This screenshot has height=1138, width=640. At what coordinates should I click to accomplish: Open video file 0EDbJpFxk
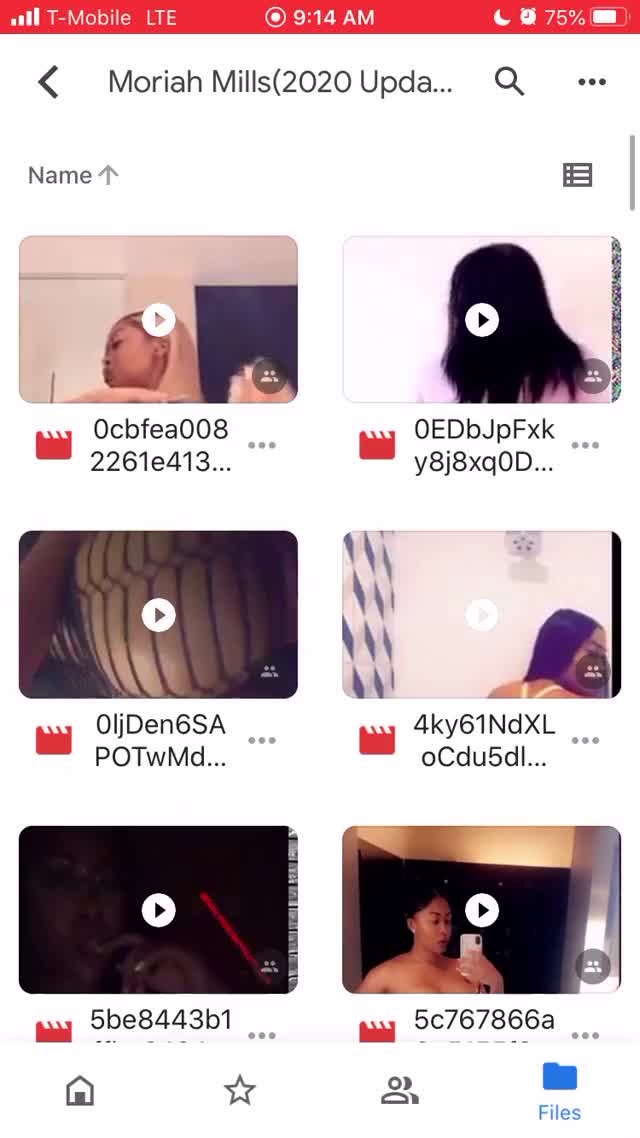482,320
